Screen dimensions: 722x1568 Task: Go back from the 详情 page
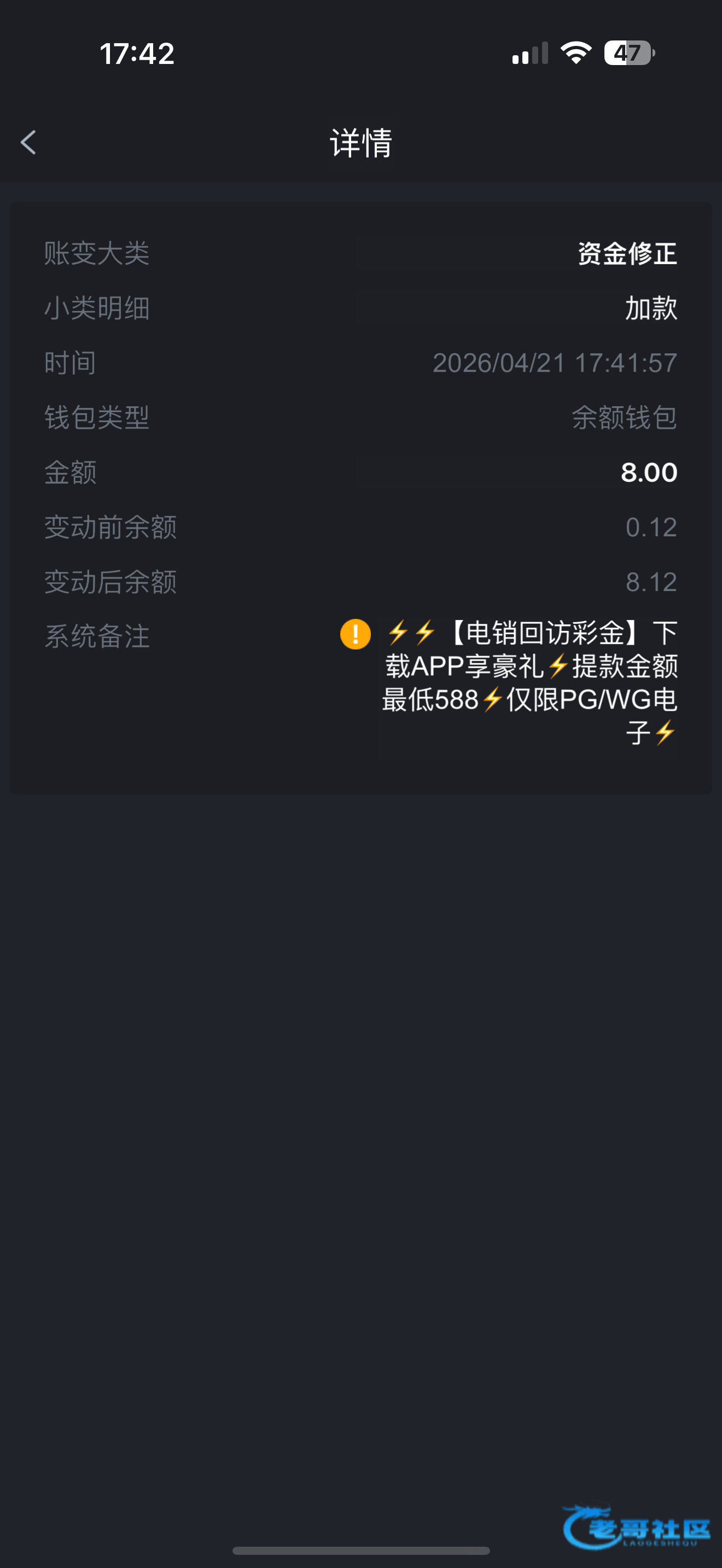tap(28, 143)
